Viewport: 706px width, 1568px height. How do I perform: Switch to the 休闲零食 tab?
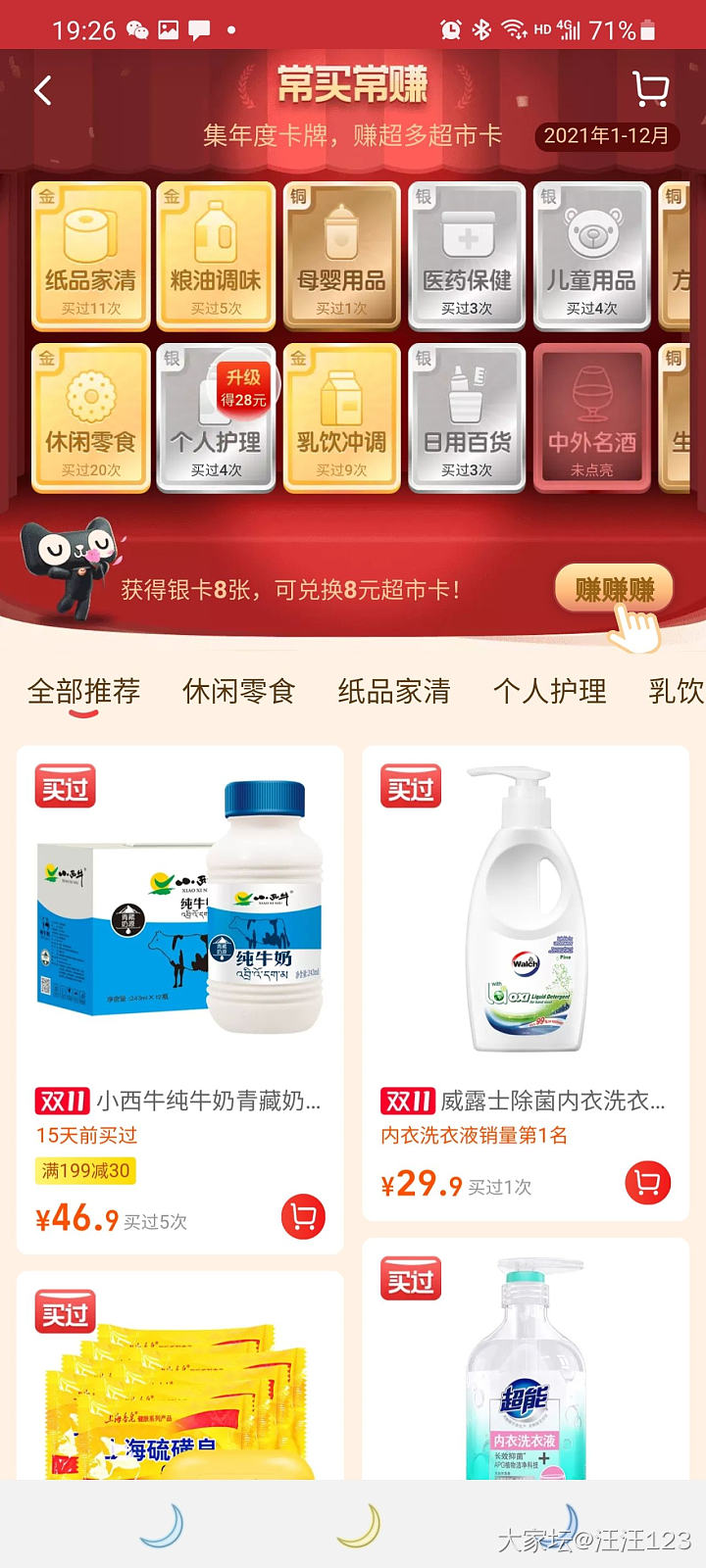click(238, 691)
